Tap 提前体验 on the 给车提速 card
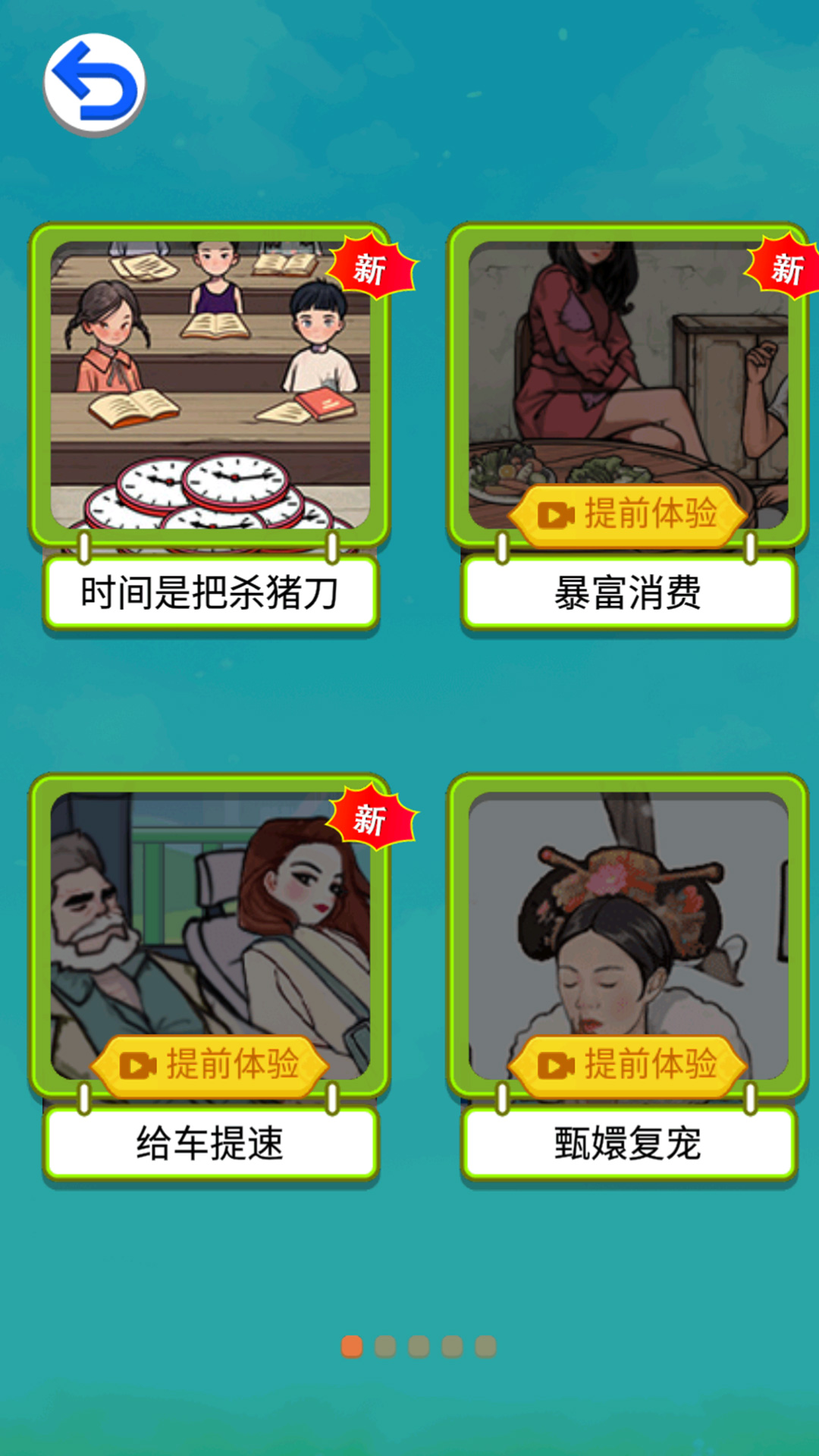Image resolution: width=819 pixels, height=1456 pixels. tap(210, 1065)
